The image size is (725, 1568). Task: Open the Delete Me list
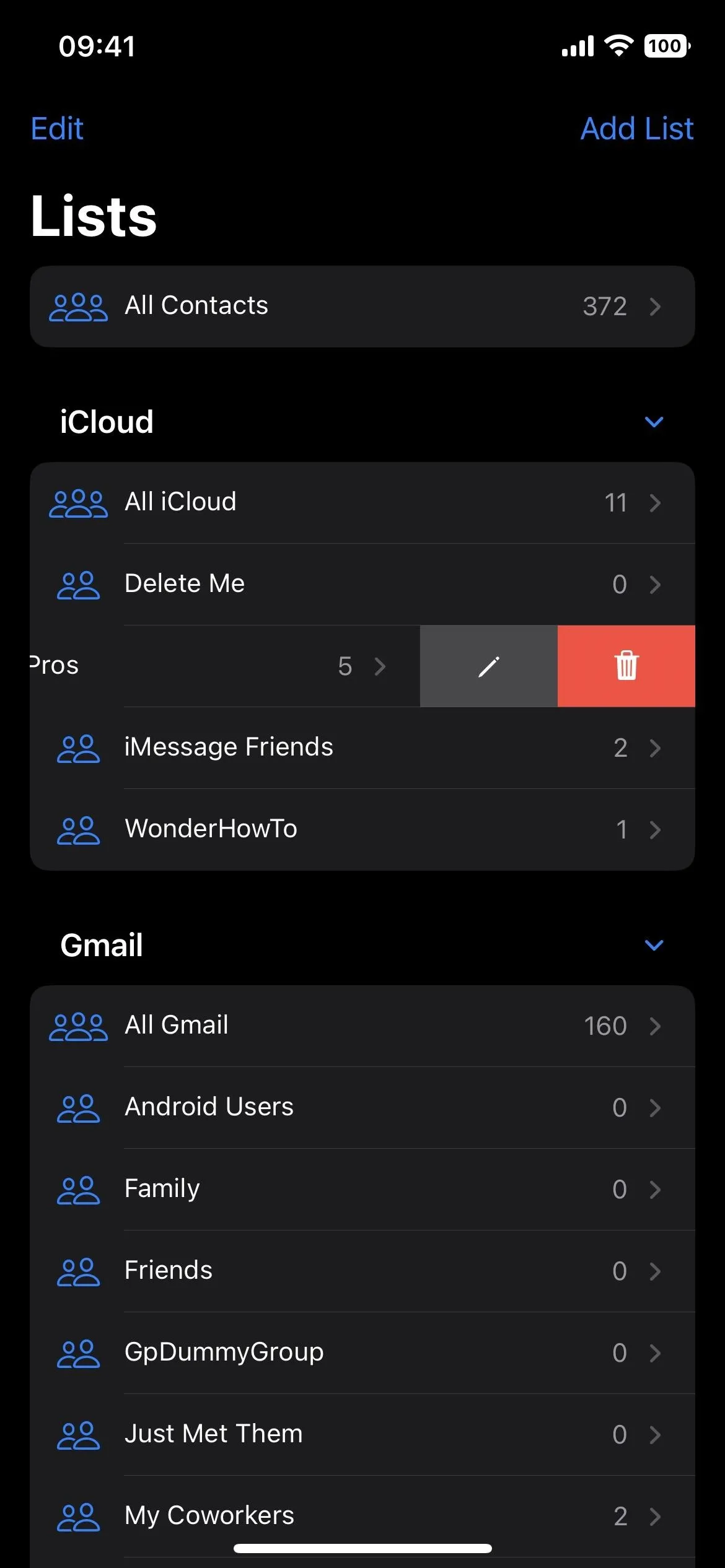(362, 585)
